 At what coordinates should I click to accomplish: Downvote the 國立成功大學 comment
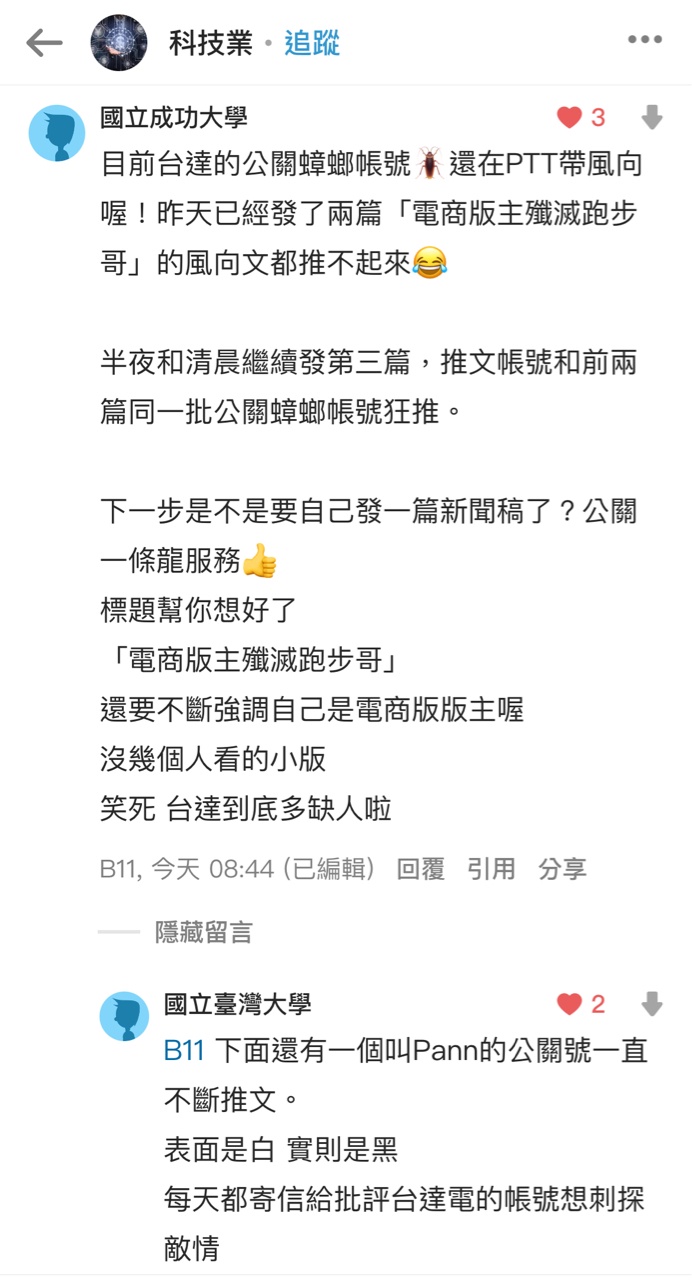tap(652, 118)
